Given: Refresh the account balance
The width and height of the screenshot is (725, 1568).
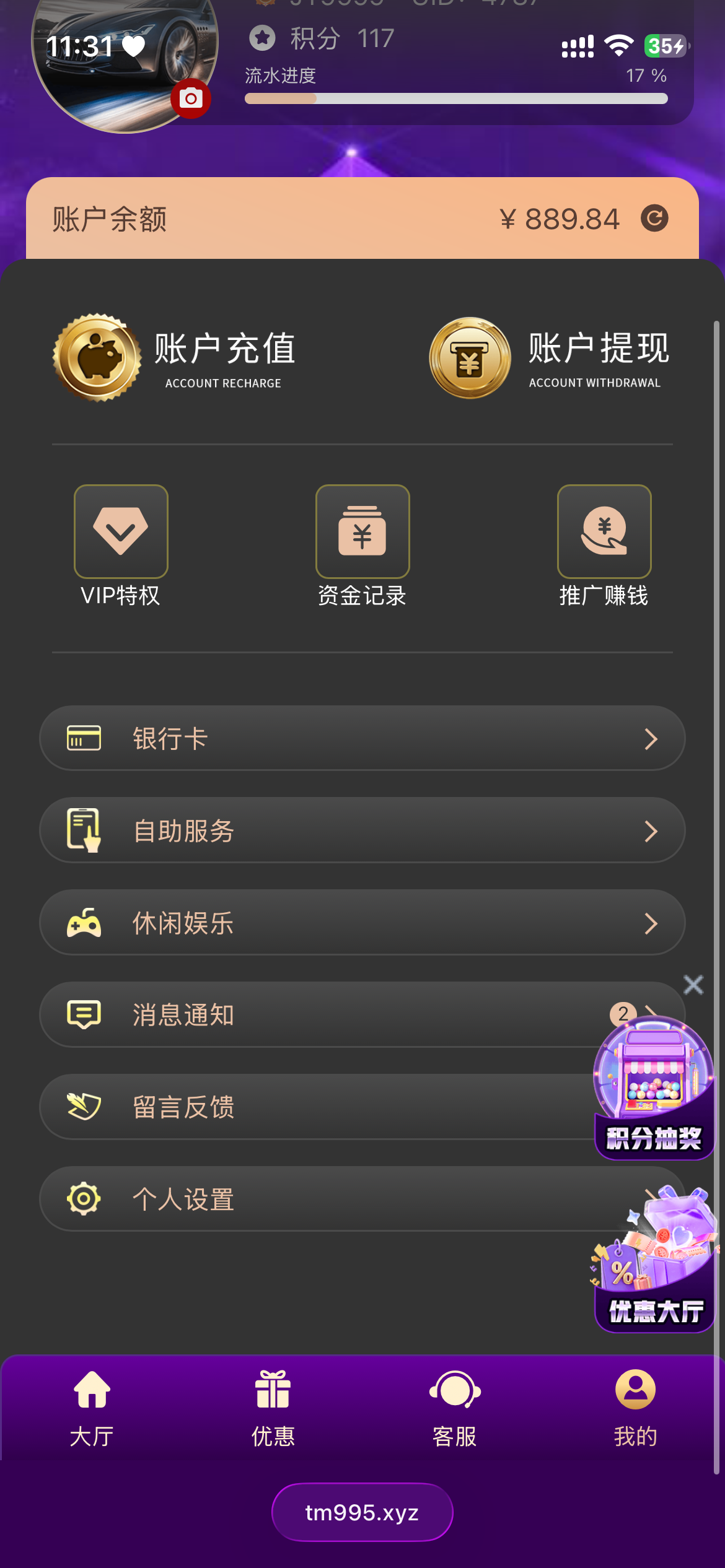Looking at the screenshot, I should [654, 219].
